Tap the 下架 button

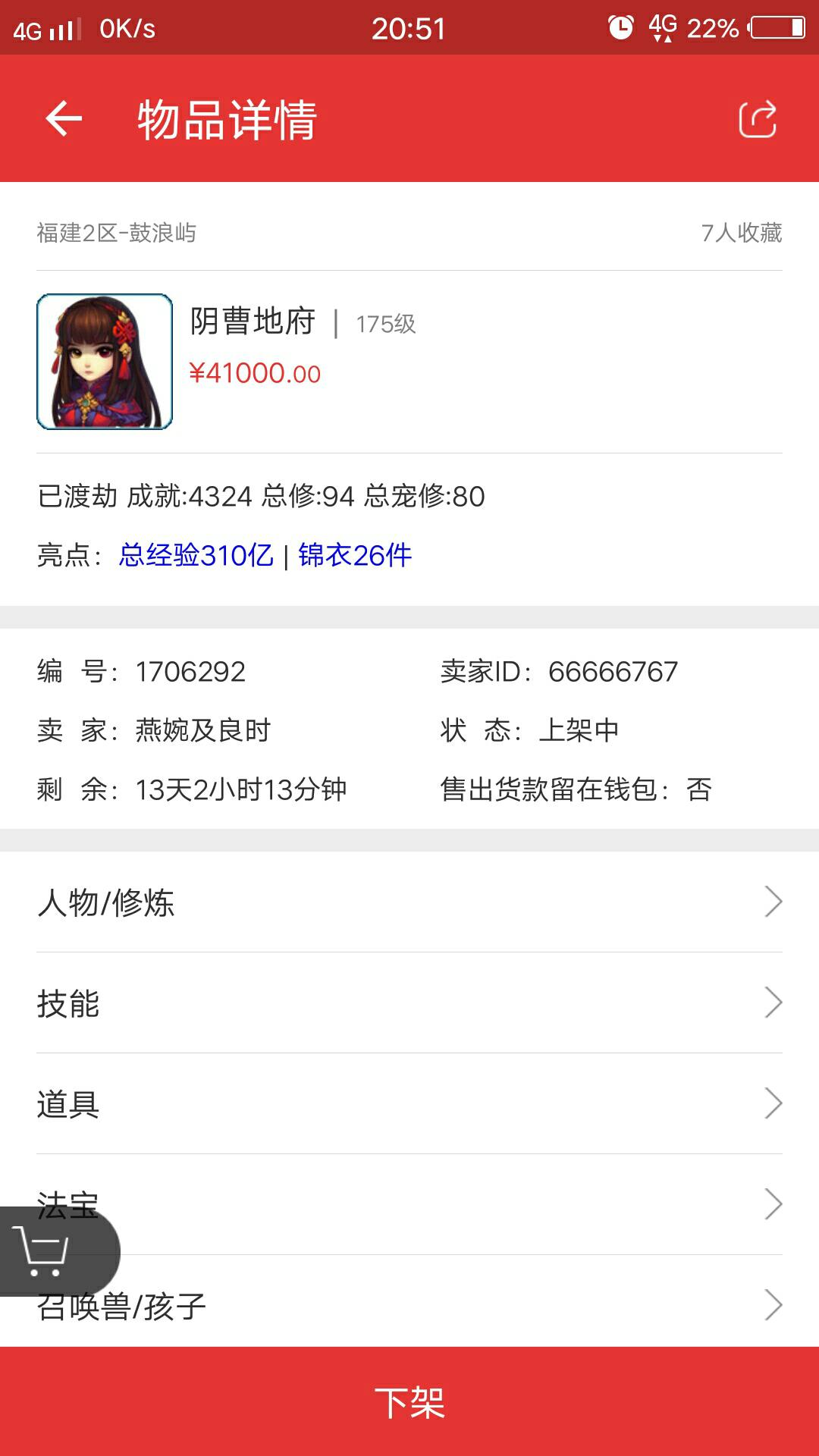(x=409, y=1401)
